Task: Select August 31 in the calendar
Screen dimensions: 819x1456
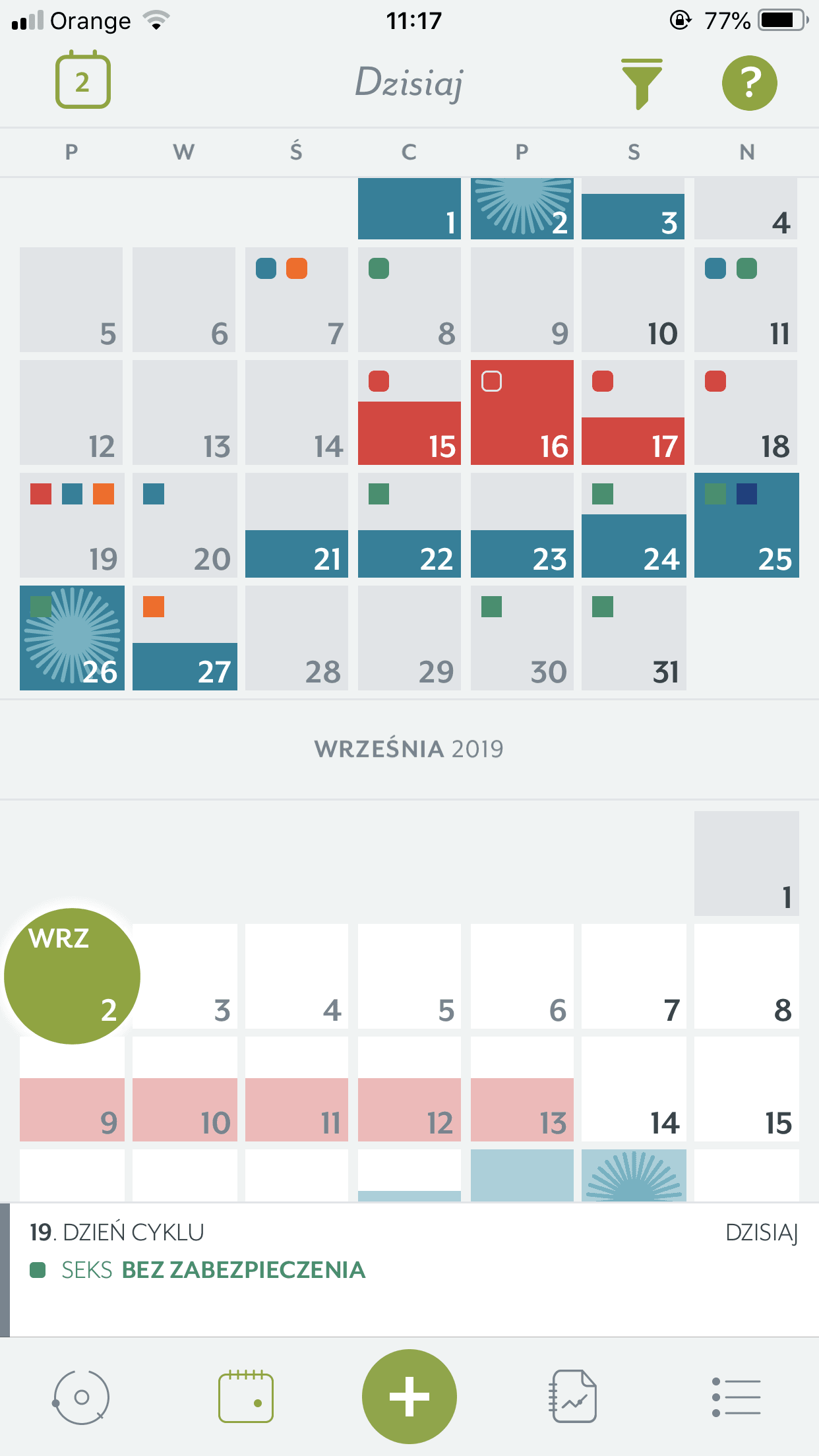Action: (634, 638)
